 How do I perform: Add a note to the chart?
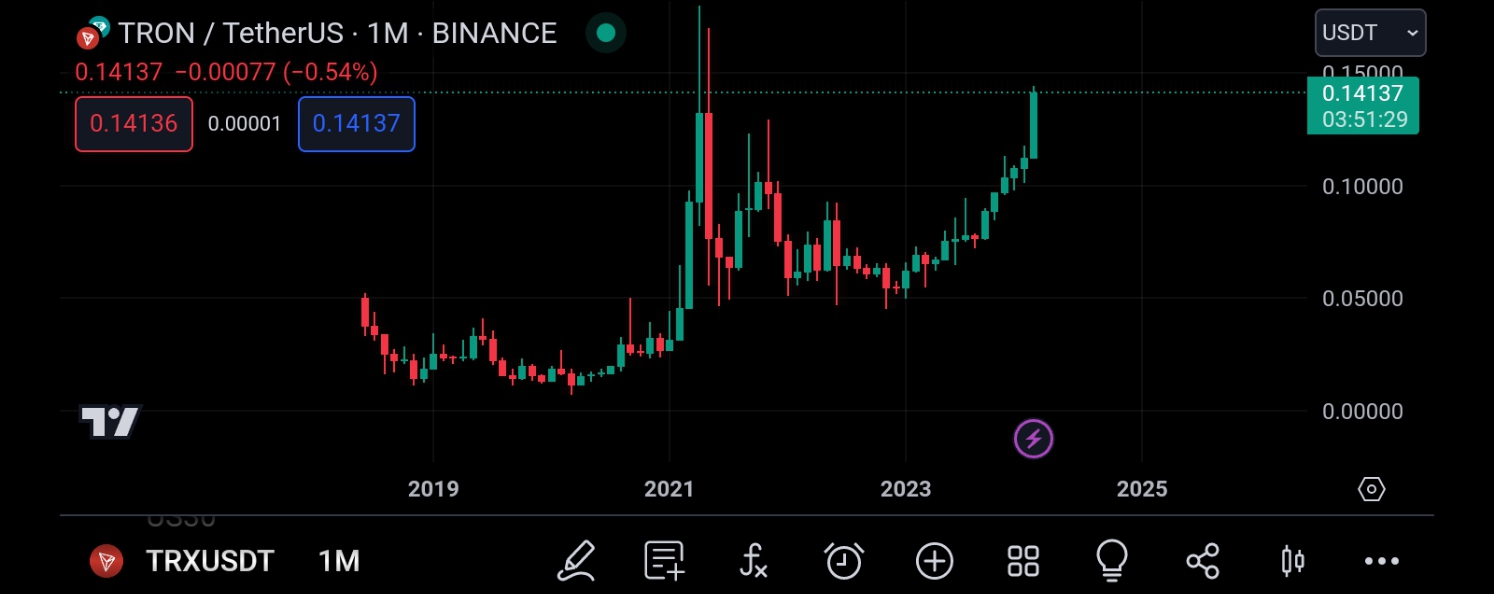pos(664,561)
